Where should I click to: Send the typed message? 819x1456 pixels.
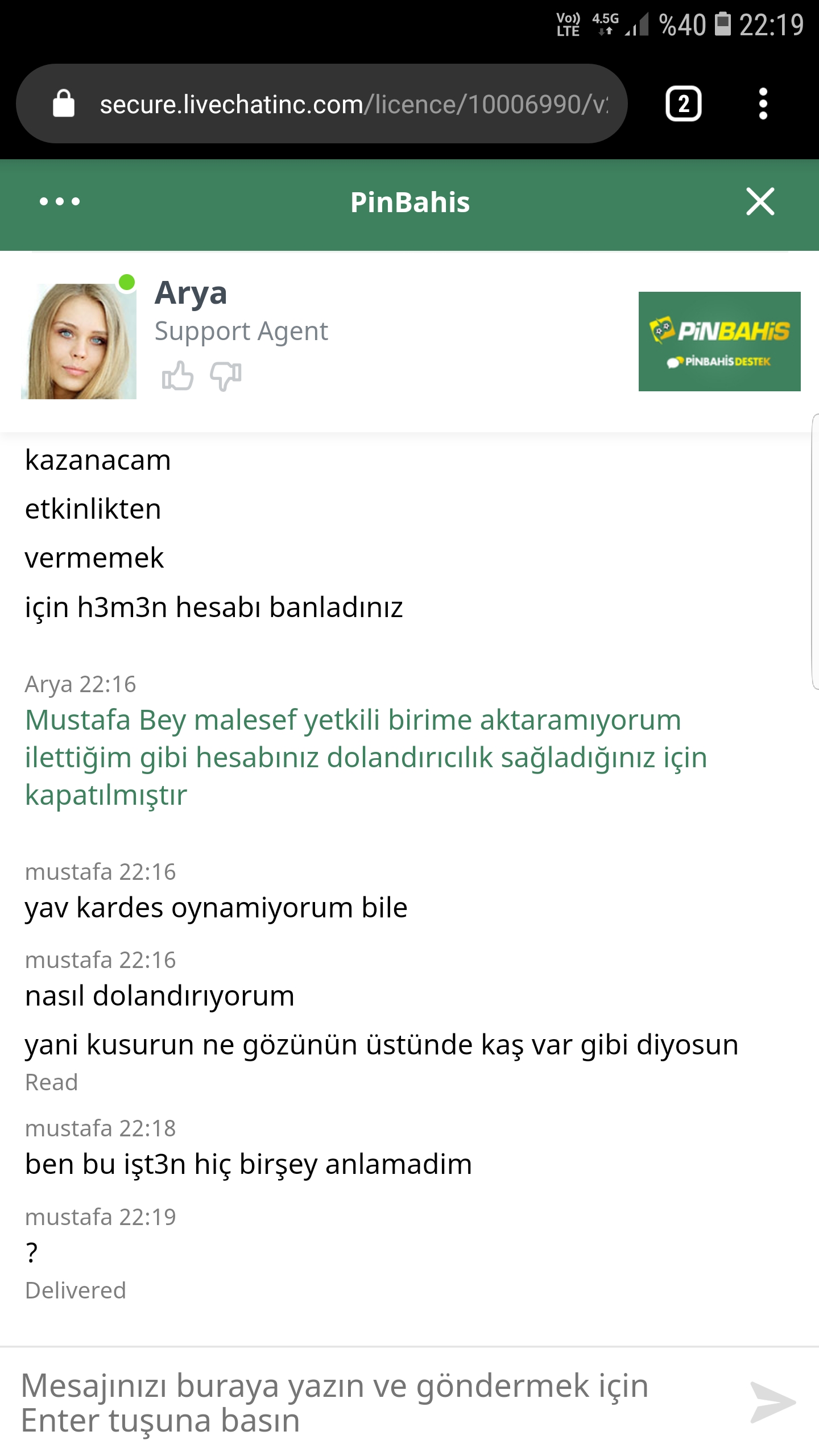[772, 1403]
